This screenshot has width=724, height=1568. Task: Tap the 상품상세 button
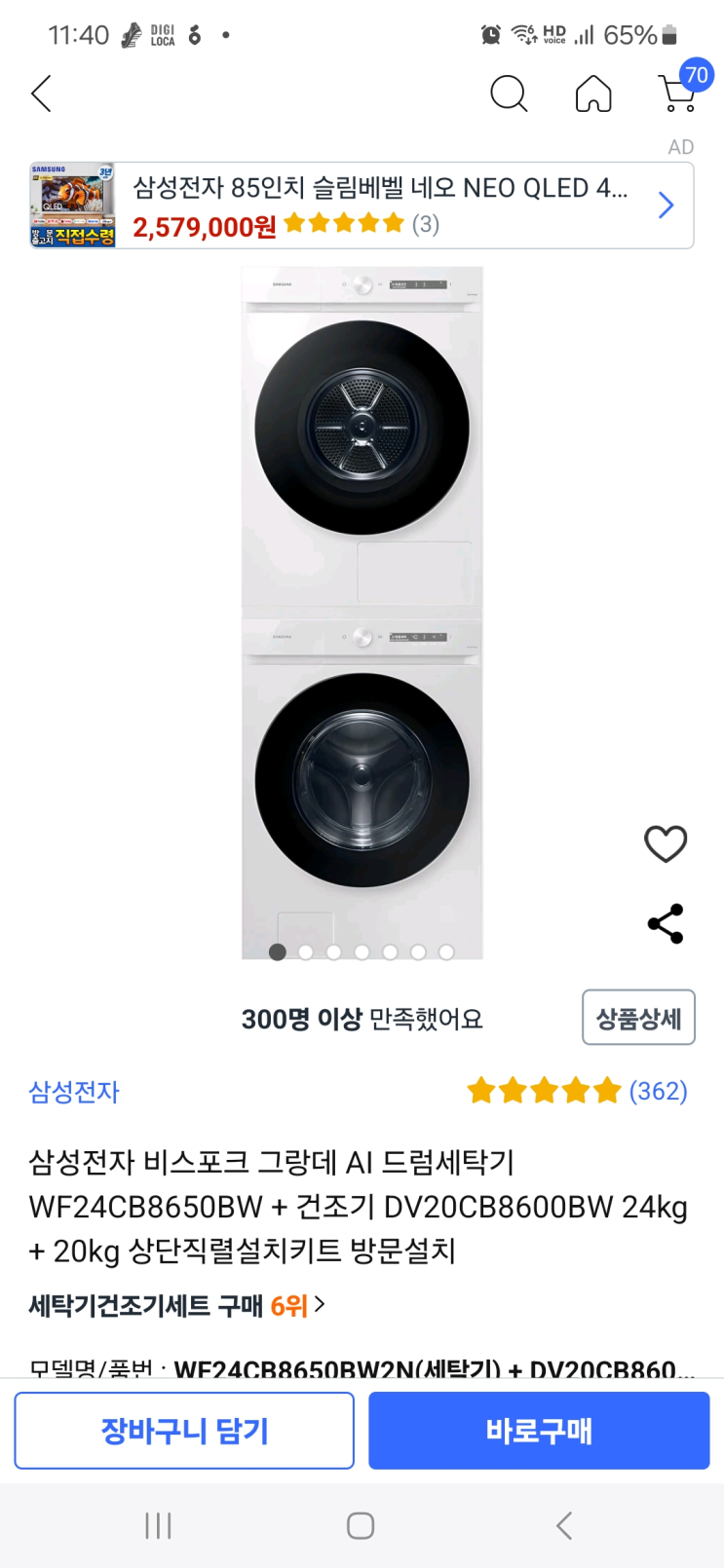pyautogui.click(x=638, y=1018)
